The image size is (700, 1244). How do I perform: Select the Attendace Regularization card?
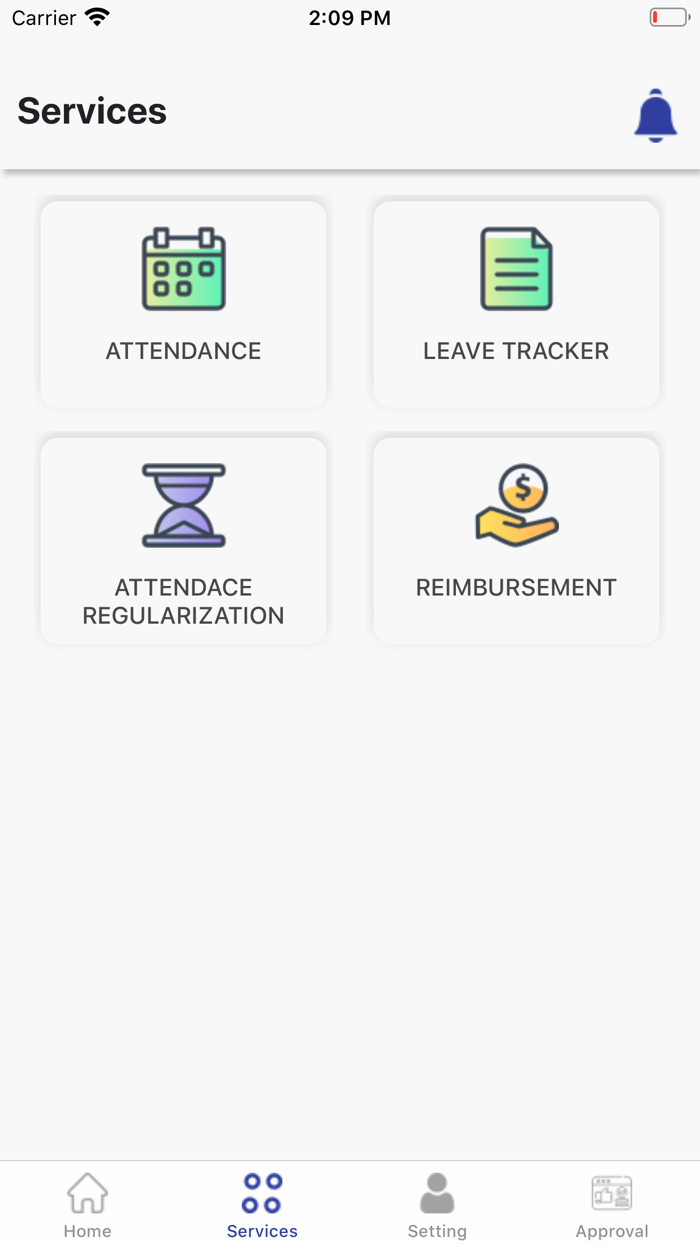coord(184,540)
